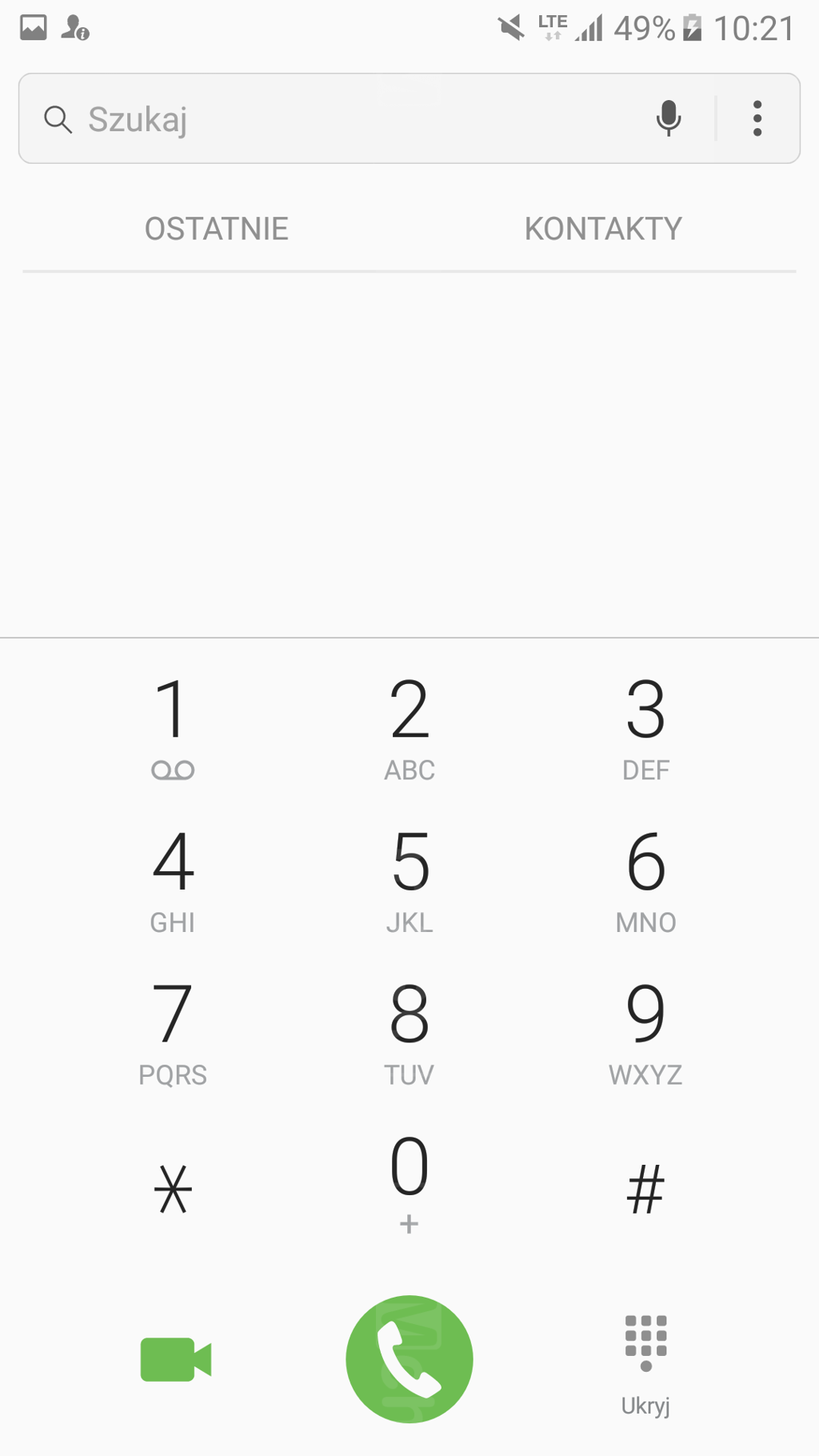Enter digit 6 MNO
The image size is (819, 1456).
tap(645, 878)
